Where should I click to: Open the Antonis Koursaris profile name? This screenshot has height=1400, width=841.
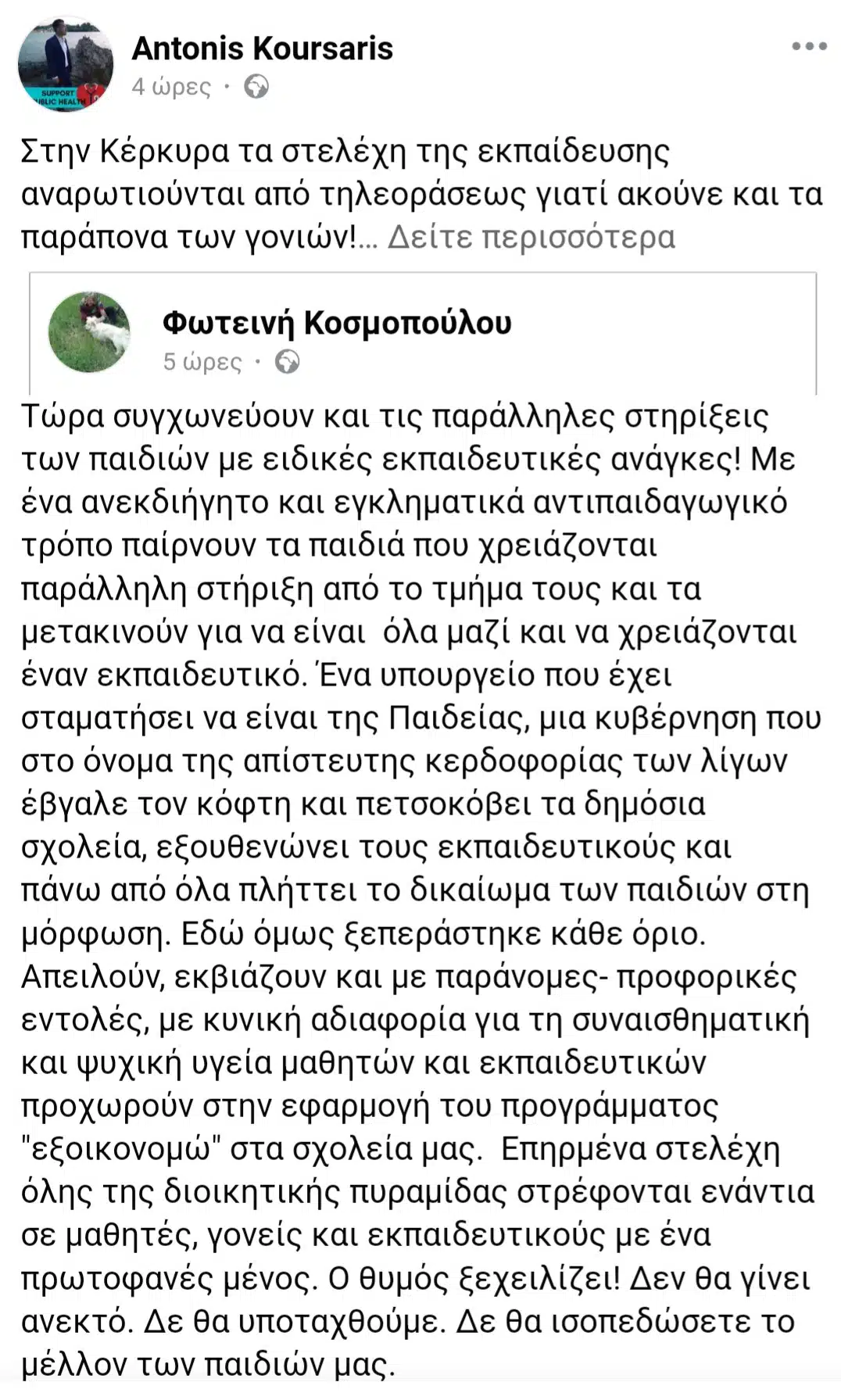pyautogui.click(x=263, y=48)
